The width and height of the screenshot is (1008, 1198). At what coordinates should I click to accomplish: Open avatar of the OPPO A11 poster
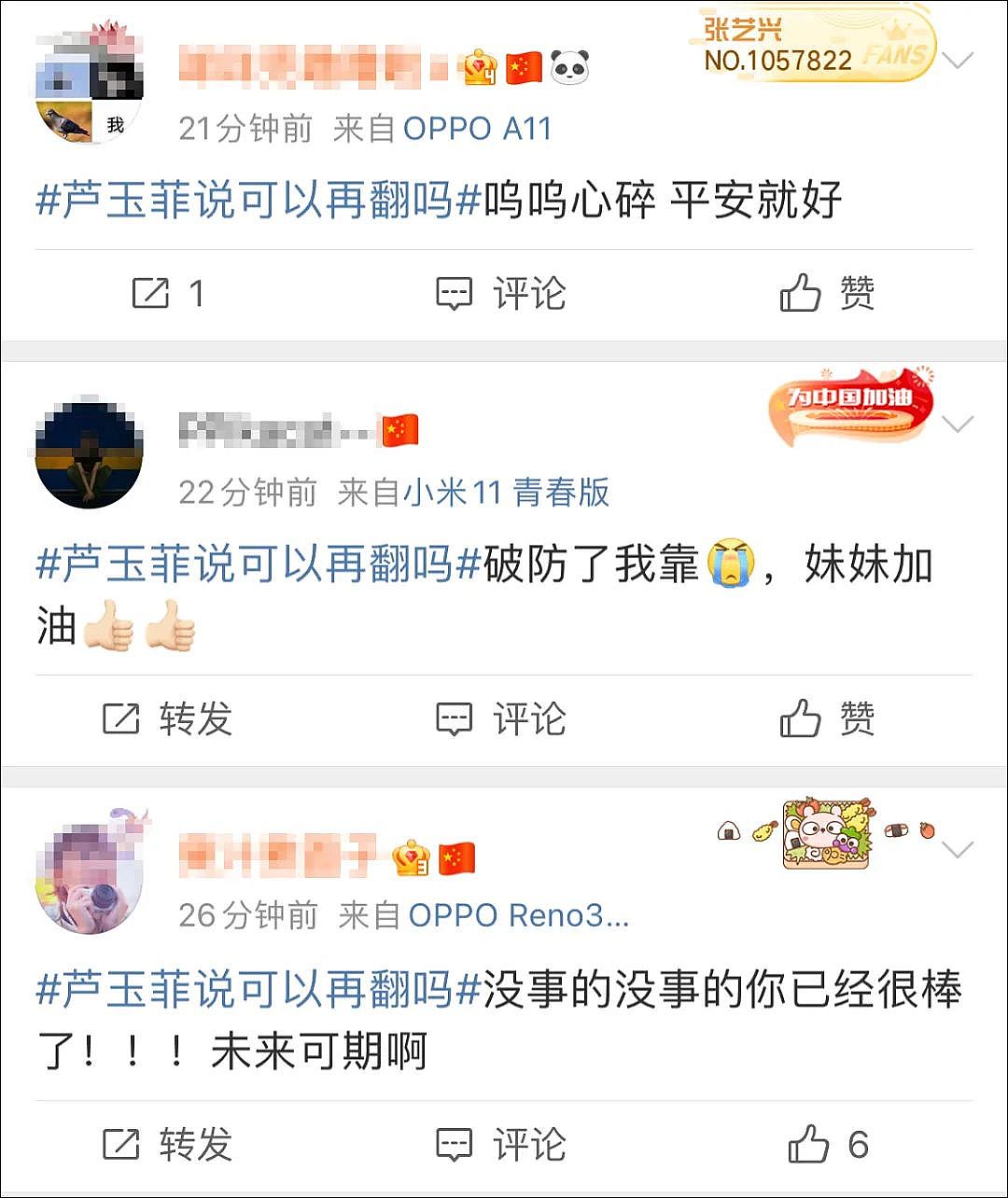coord(90,88)
